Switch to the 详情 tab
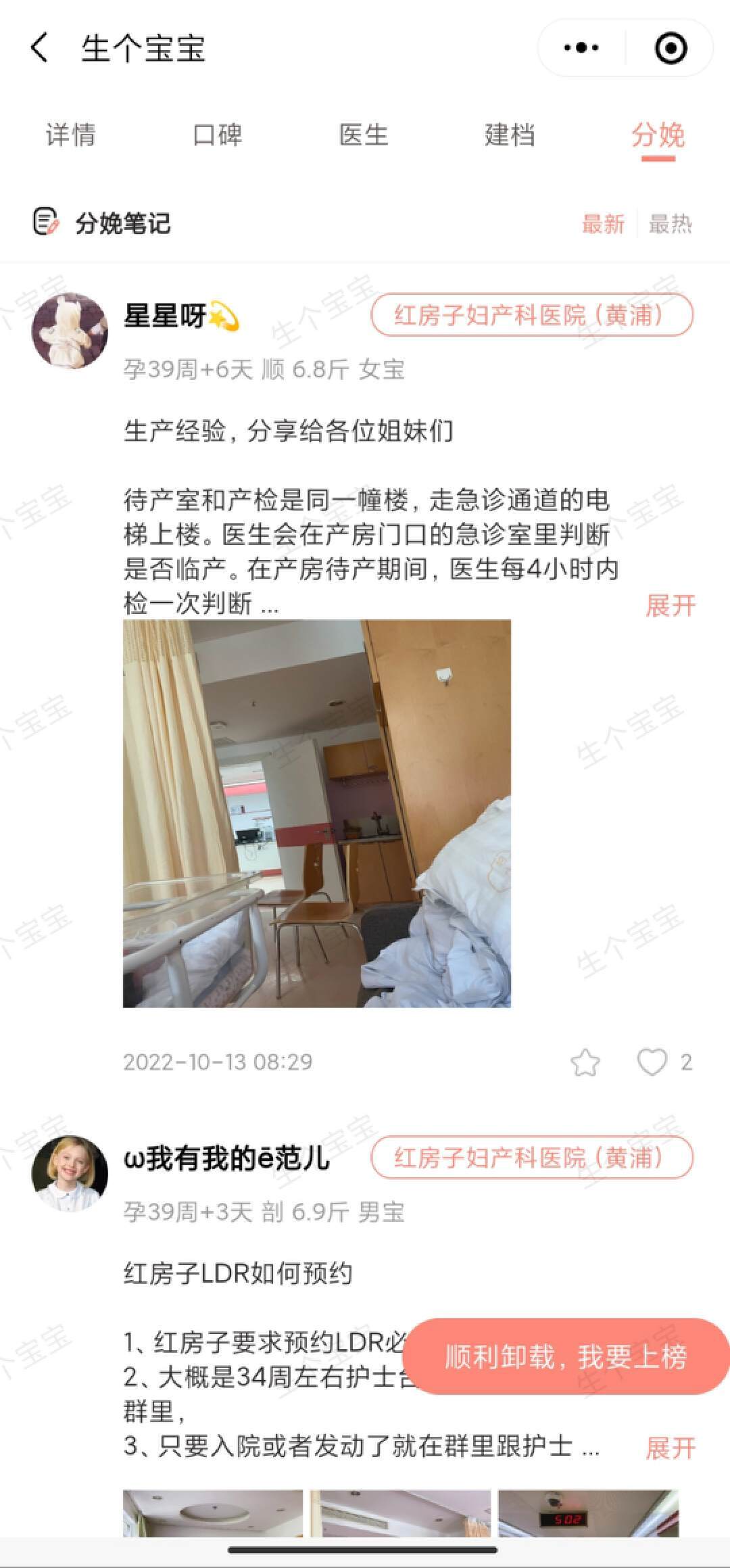Viewport: 730px width, 1568px height. point(71,135)
